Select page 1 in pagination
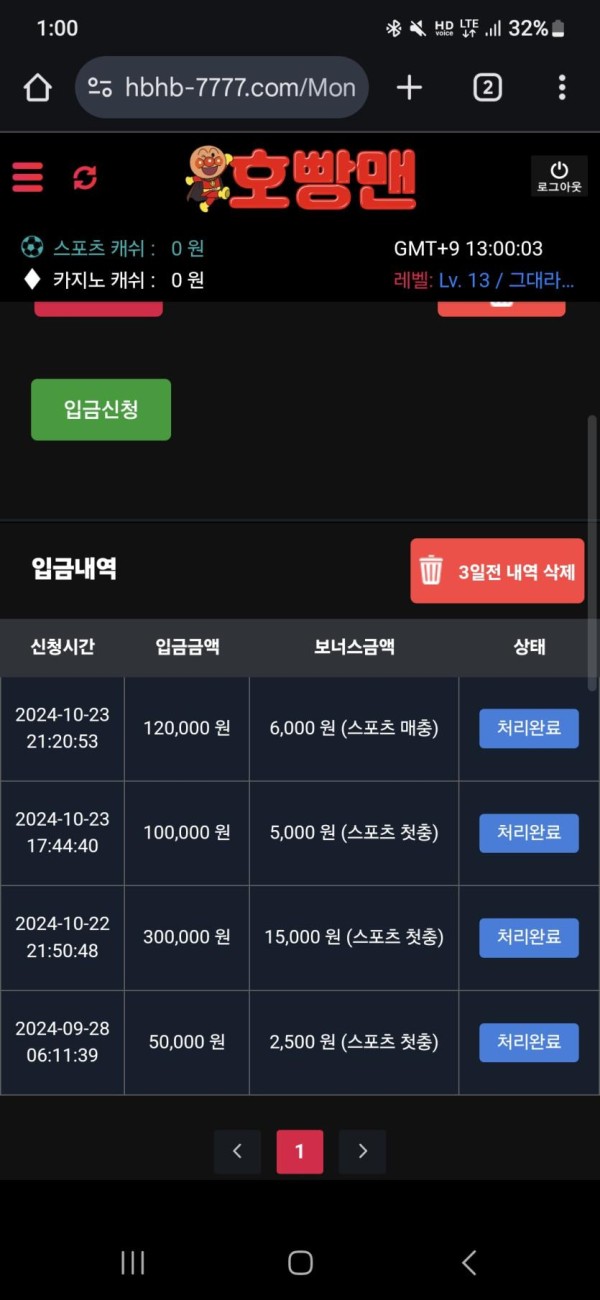This screenshot has height=1300, width=600. point(300,1152)
